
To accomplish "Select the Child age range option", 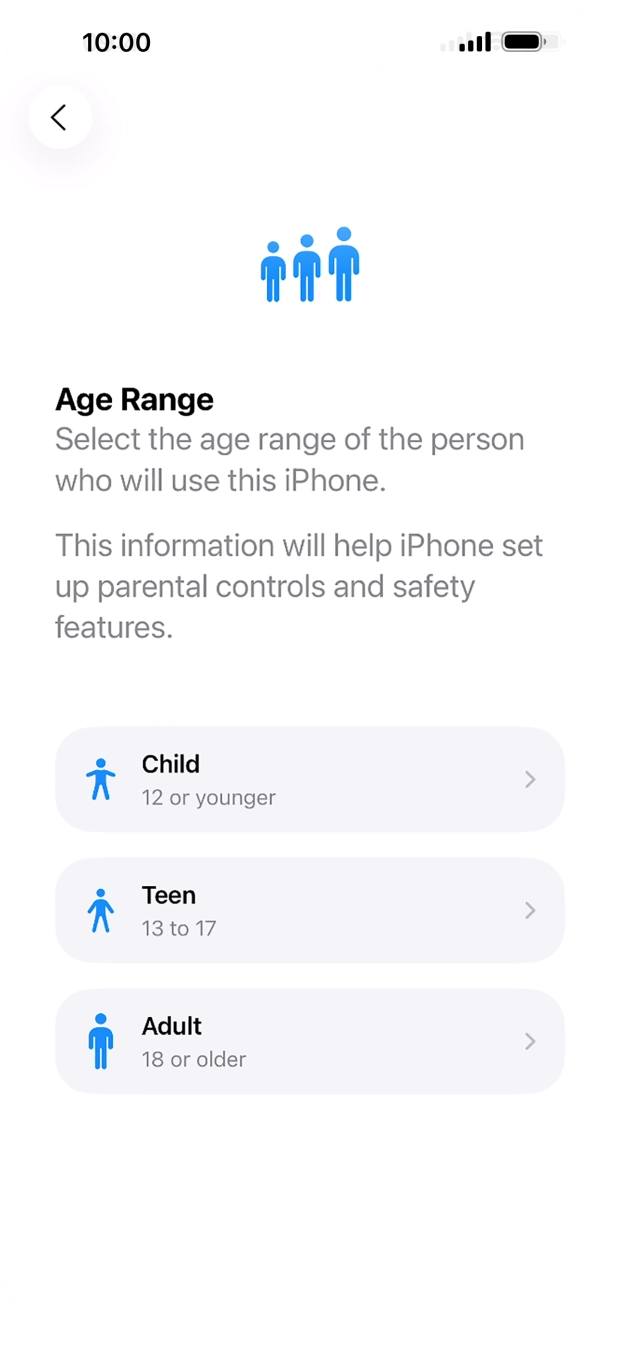I will click(309, 779).
